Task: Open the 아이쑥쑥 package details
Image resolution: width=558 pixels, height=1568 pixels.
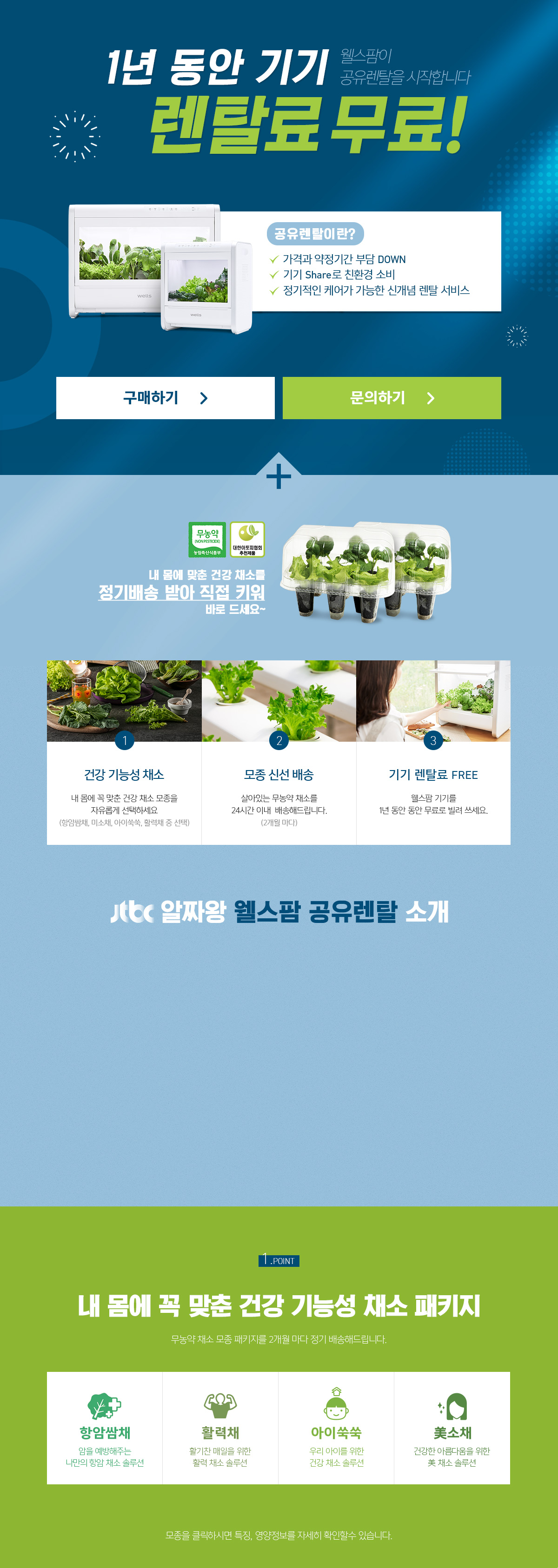Action: coord(336,1427)
